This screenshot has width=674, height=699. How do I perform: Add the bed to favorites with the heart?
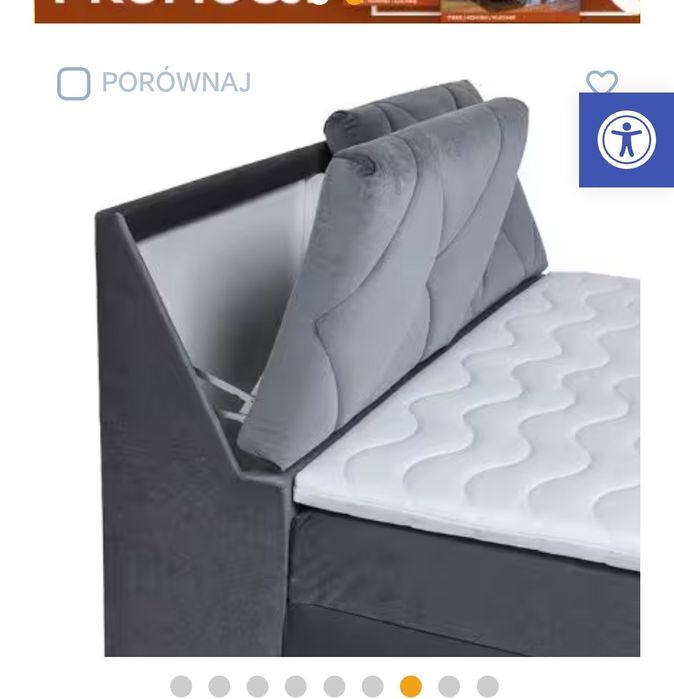tap(601, 82)
